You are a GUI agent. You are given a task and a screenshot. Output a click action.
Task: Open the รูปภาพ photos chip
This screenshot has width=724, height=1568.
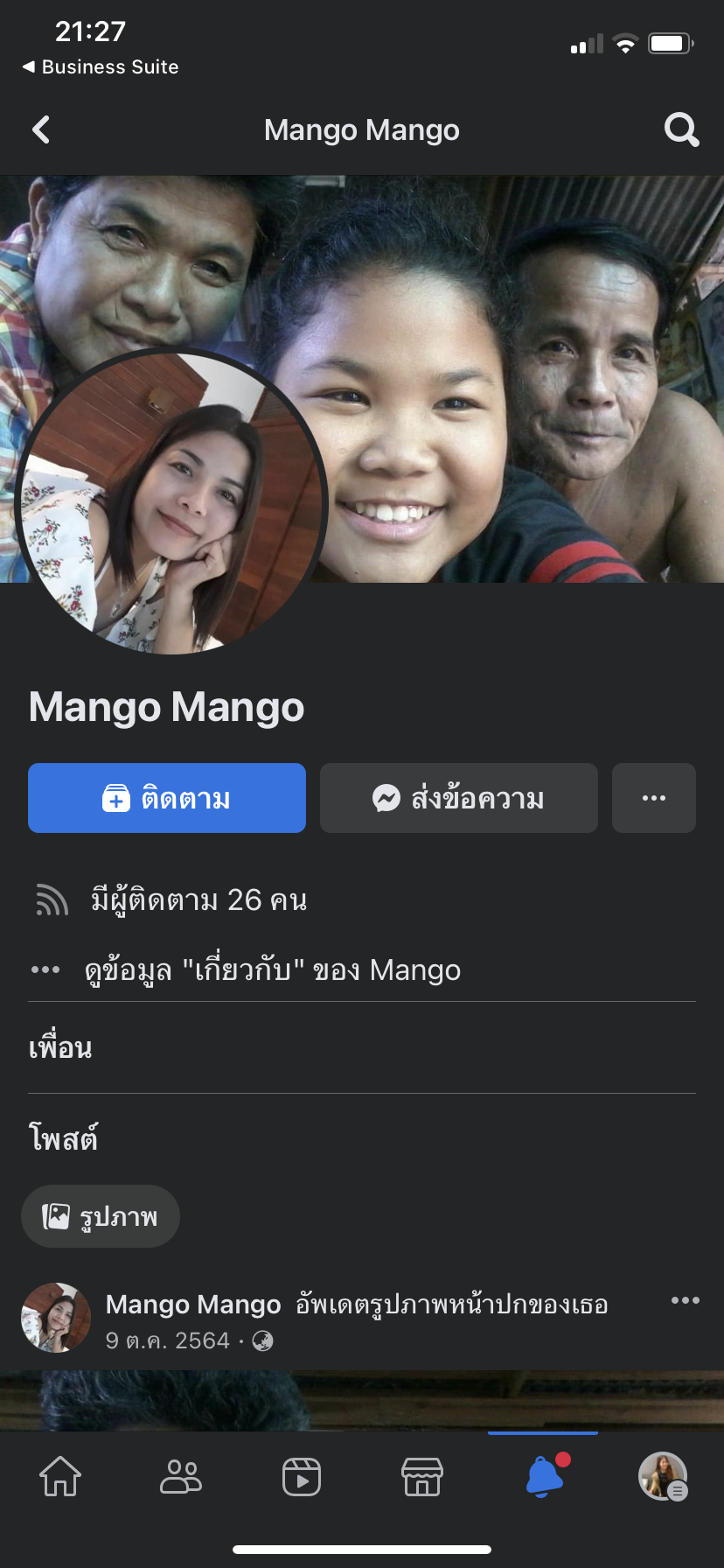click(x=101, y=1216)
